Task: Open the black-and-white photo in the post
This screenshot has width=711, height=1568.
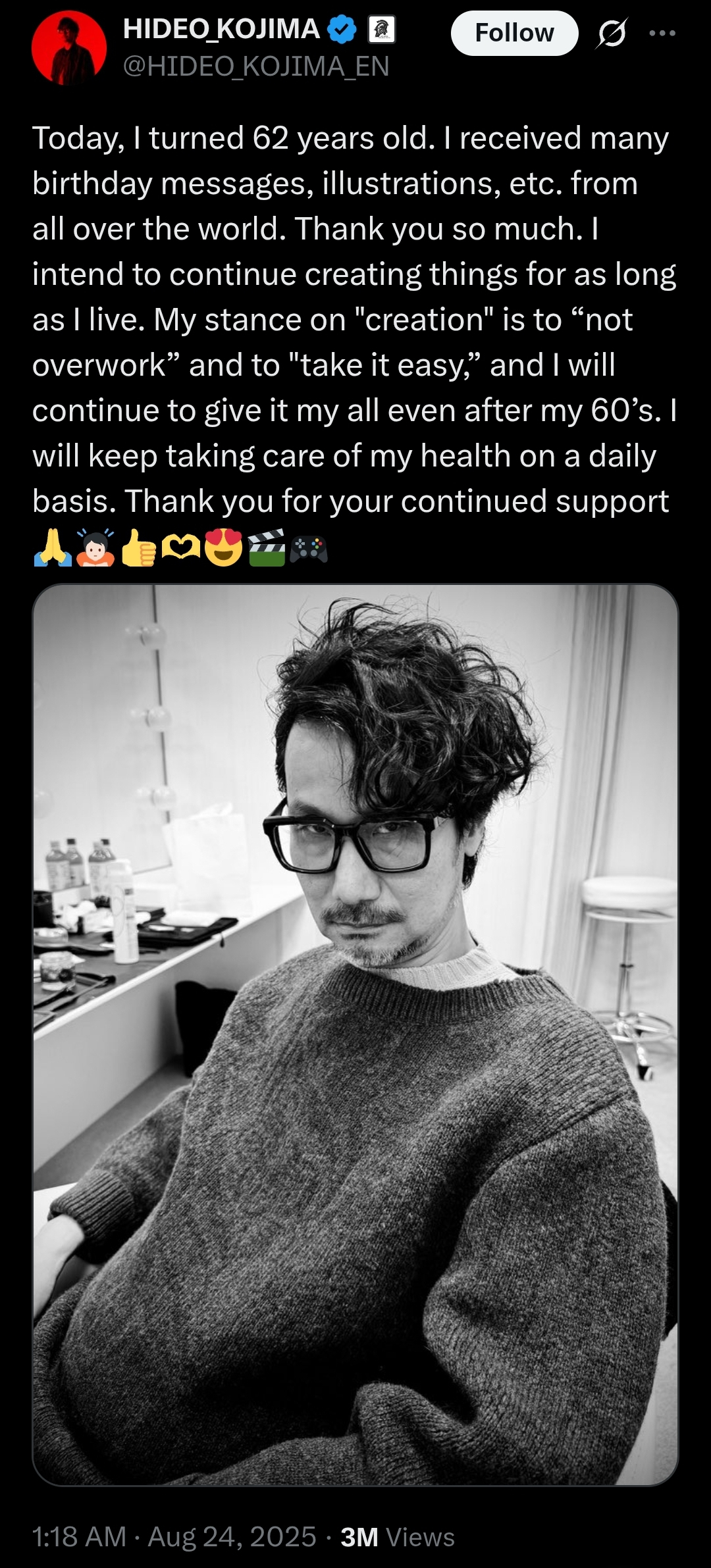Action: coord(355,1034)
